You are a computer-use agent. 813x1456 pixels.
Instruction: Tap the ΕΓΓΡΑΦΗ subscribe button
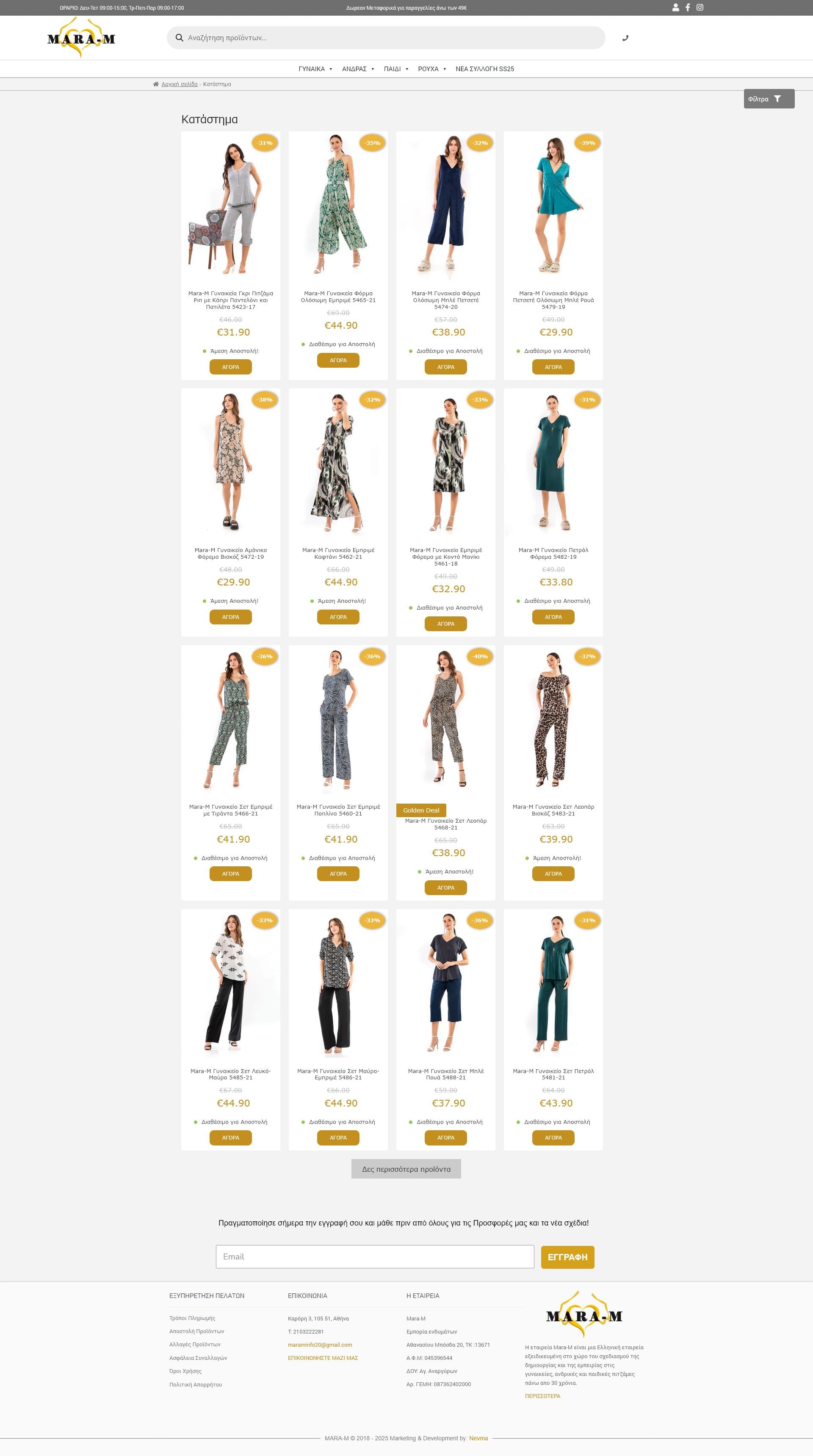tap(567, 1257)
